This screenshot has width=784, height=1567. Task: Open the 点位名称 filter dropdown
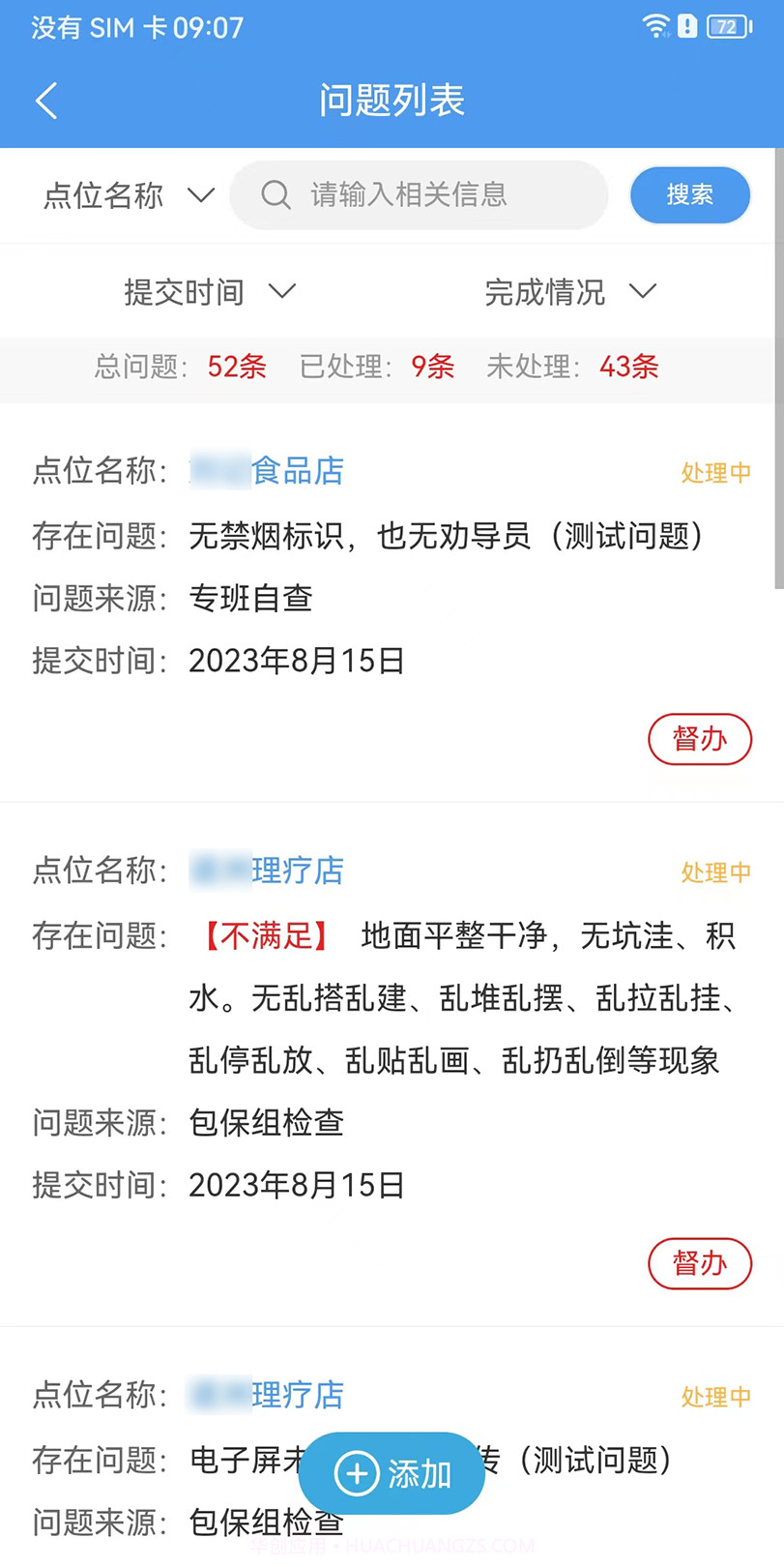(x=127, y=195)
